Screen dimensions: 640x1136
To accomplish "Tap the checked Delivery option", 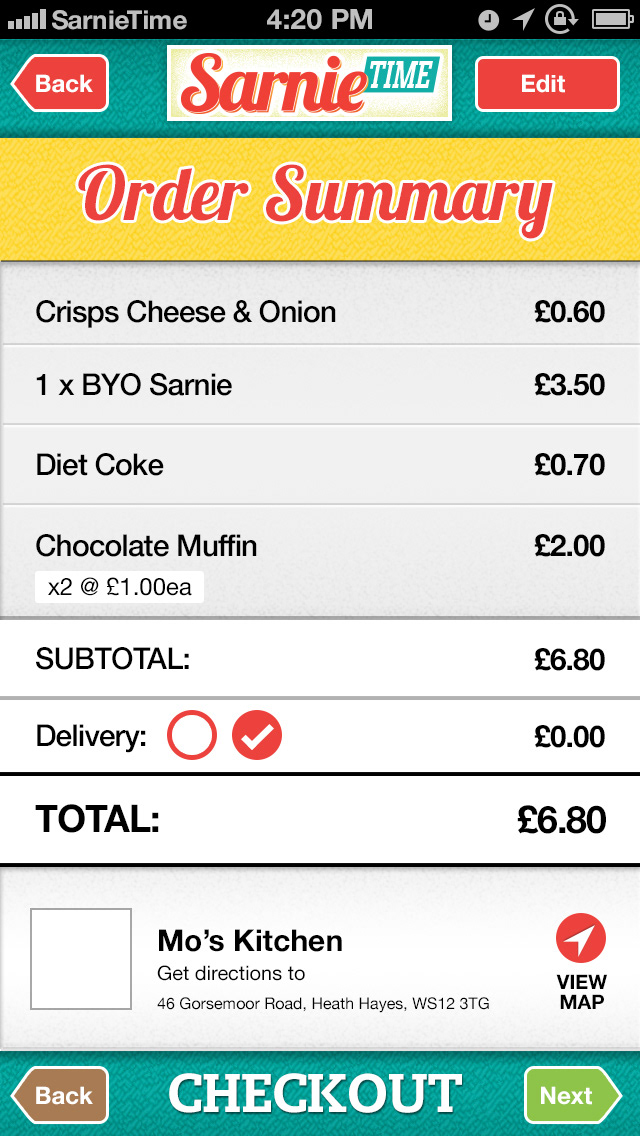I will [x=257, y=737].
